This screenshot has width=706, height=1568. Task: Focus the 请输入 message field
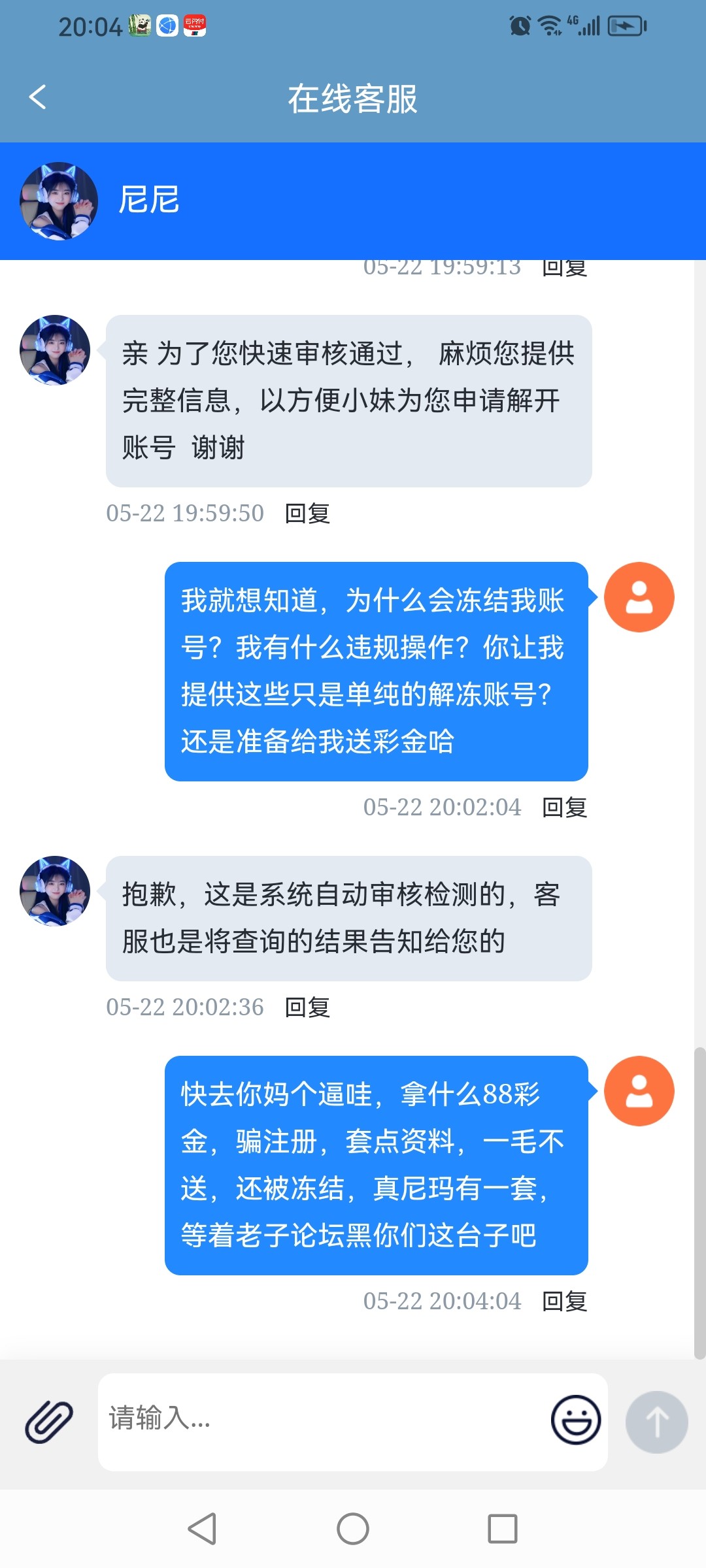coord(320,1422)
